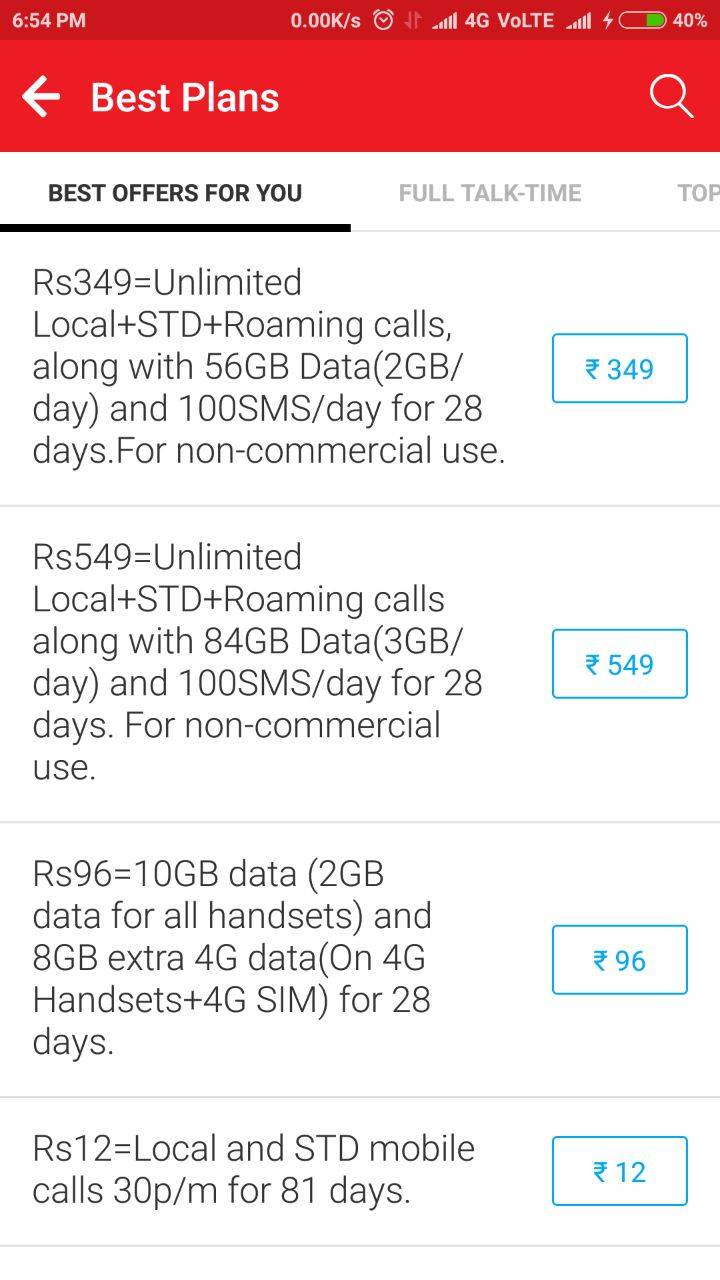This screenshot has height=1280, width=720.
Task: Switch to the Full Talk-Time tab
Action: (490, 193)
